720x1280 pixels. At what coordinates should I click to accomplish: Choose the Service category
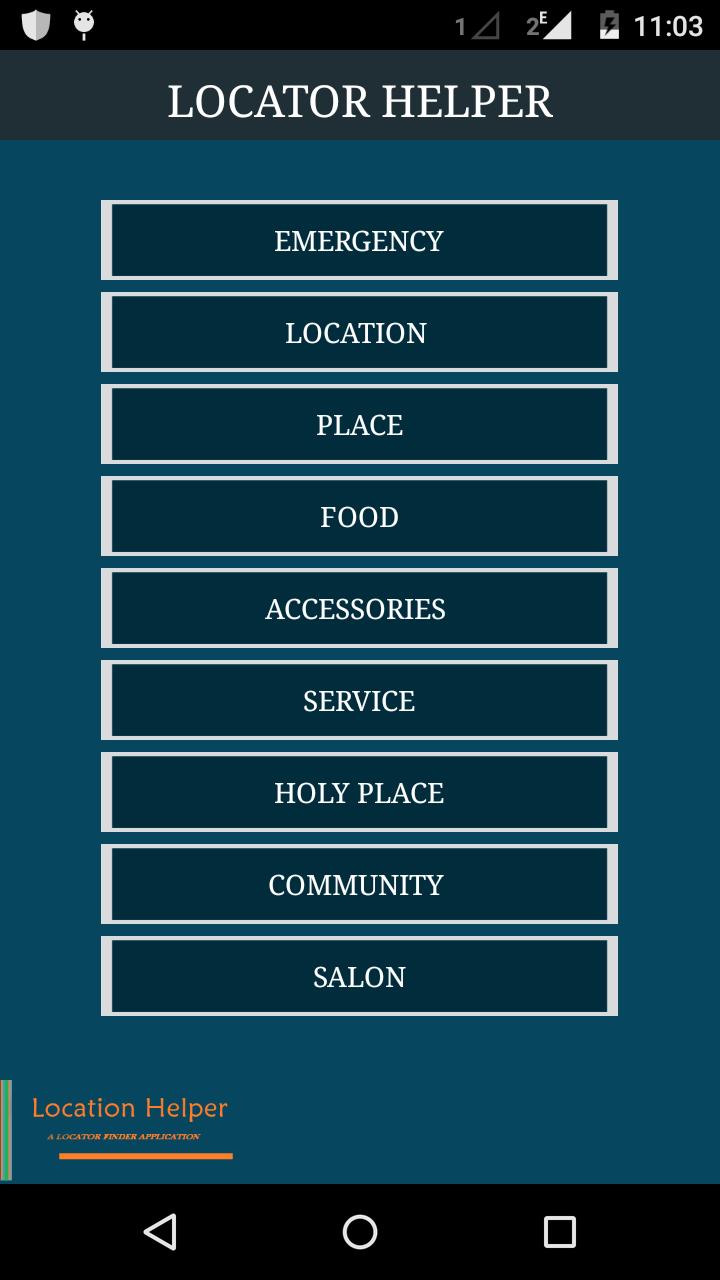pyautogui.click(x=359, y=700)
